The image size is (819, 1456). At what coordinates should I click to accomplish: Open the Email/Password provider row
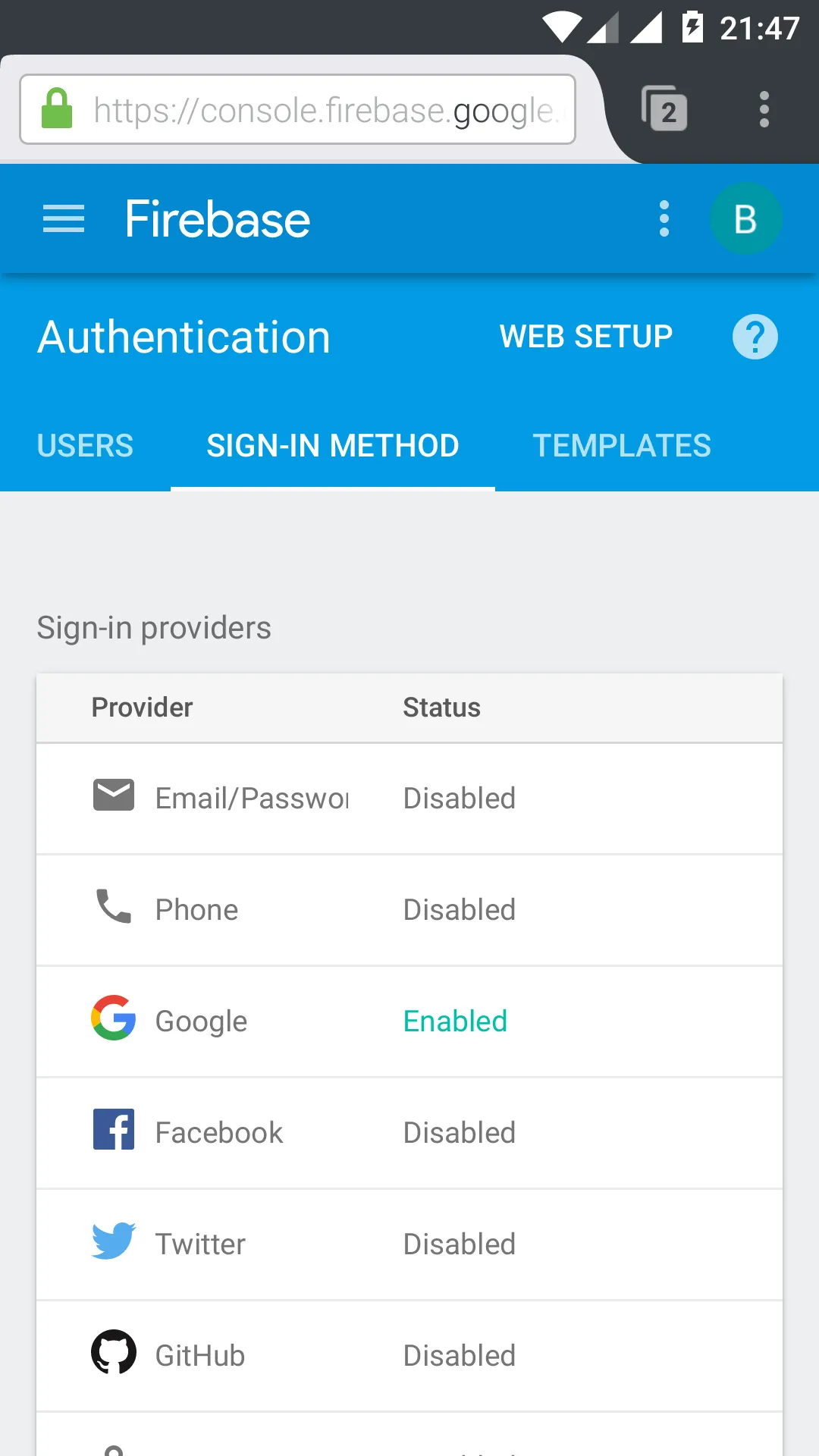click(x=409, y=799)
